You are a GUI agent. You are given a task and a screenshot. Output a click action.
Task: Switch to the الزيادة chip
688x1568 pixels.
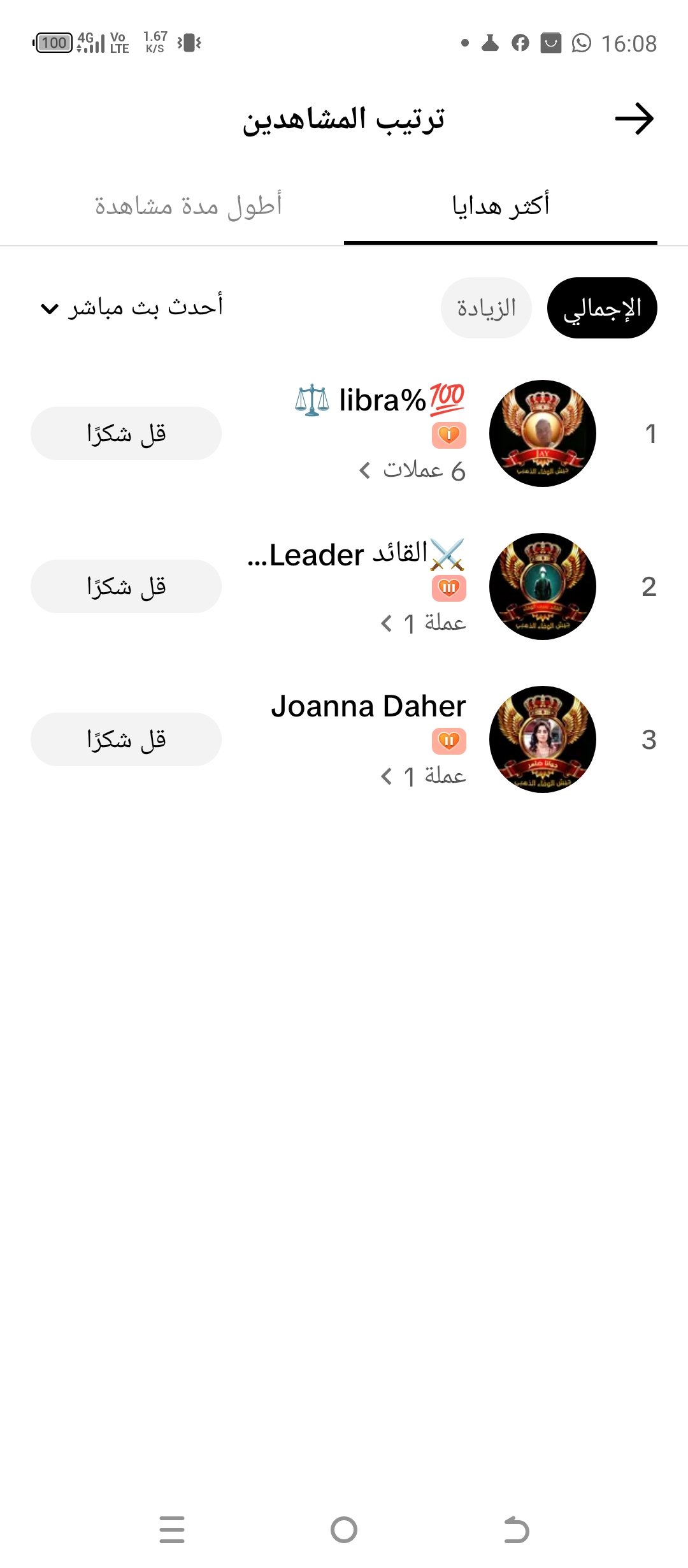pos(486,308)
